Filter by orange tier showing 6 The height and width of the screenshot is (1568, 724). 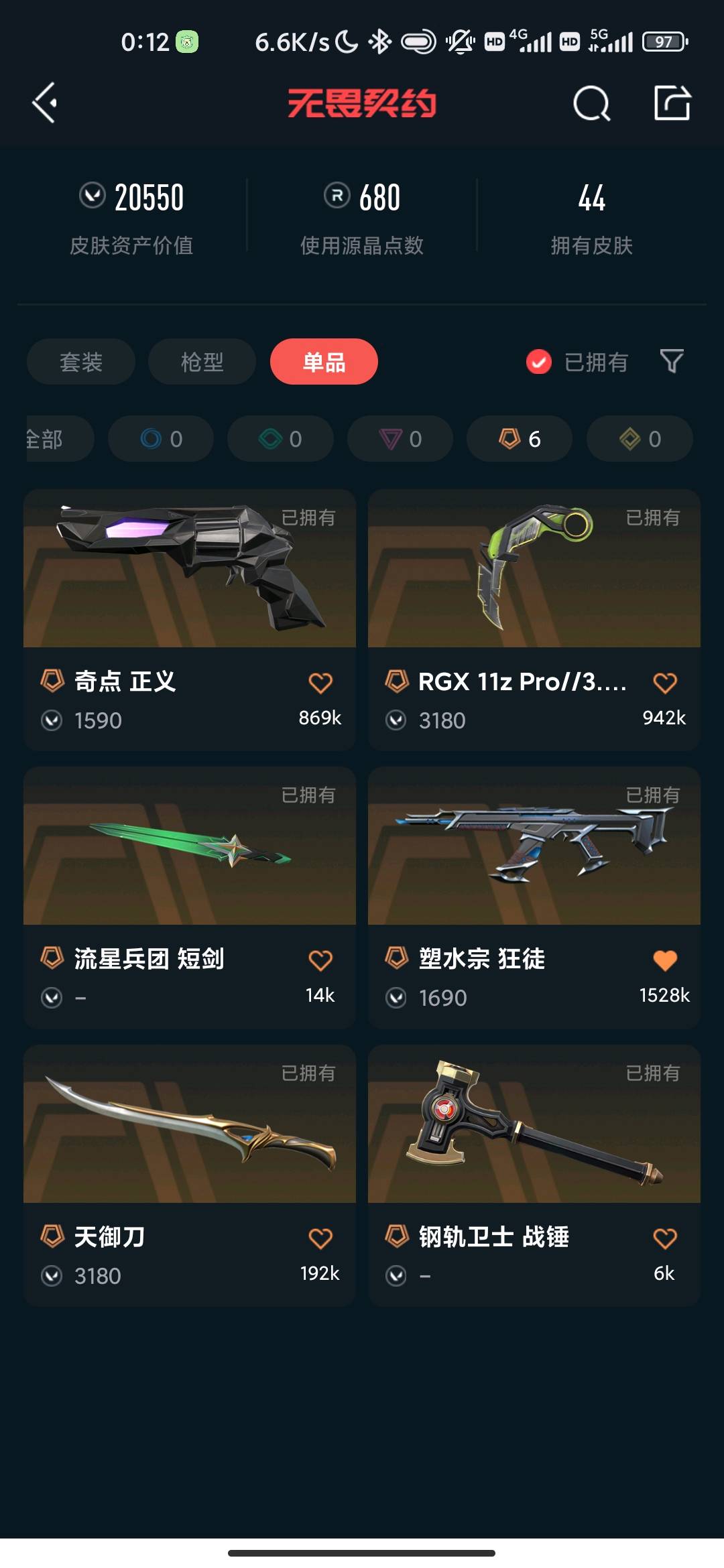[520, 439]
